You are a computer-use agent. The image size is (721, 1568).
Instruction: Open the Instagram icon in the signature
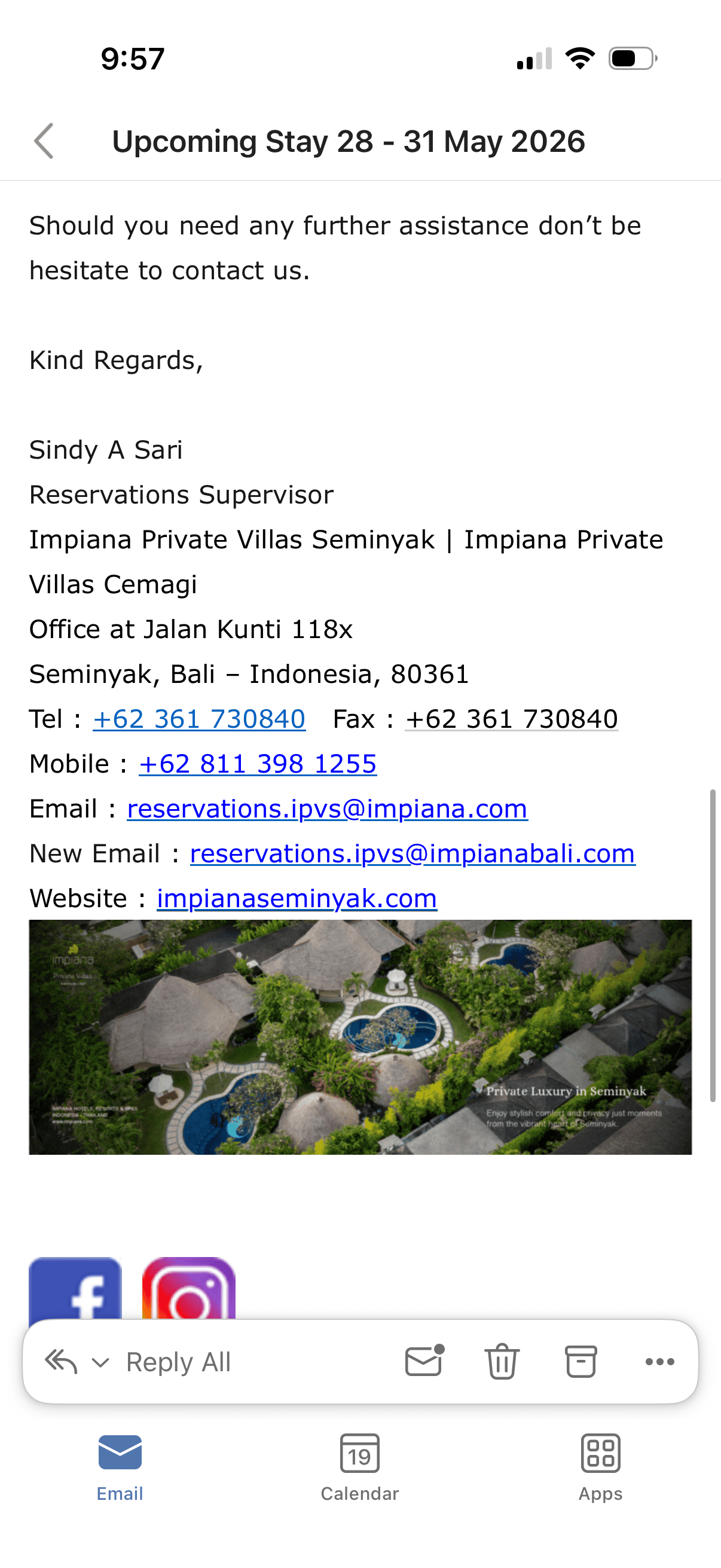[x=188, y=1288]
